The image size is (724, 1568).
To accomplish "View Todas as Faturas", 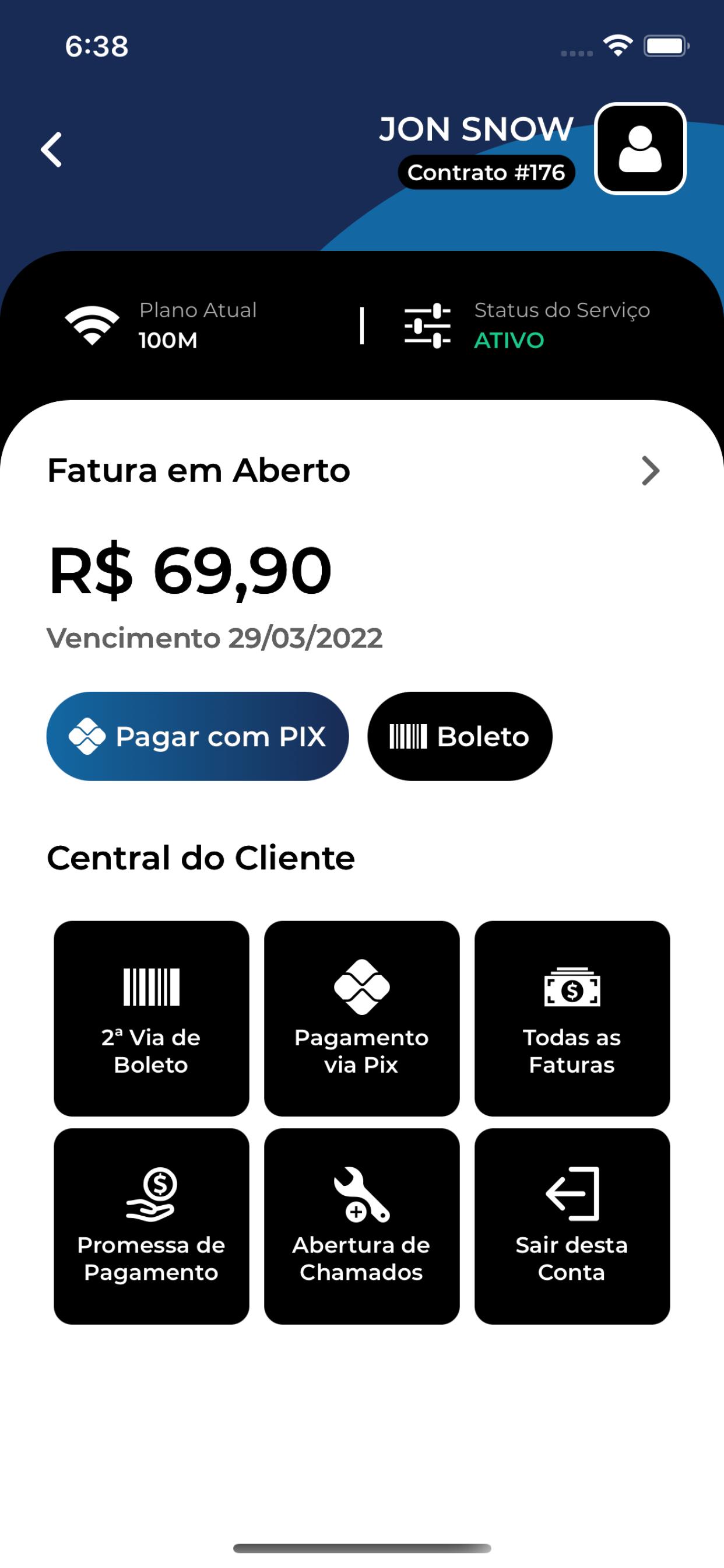I will (572, 1019).
